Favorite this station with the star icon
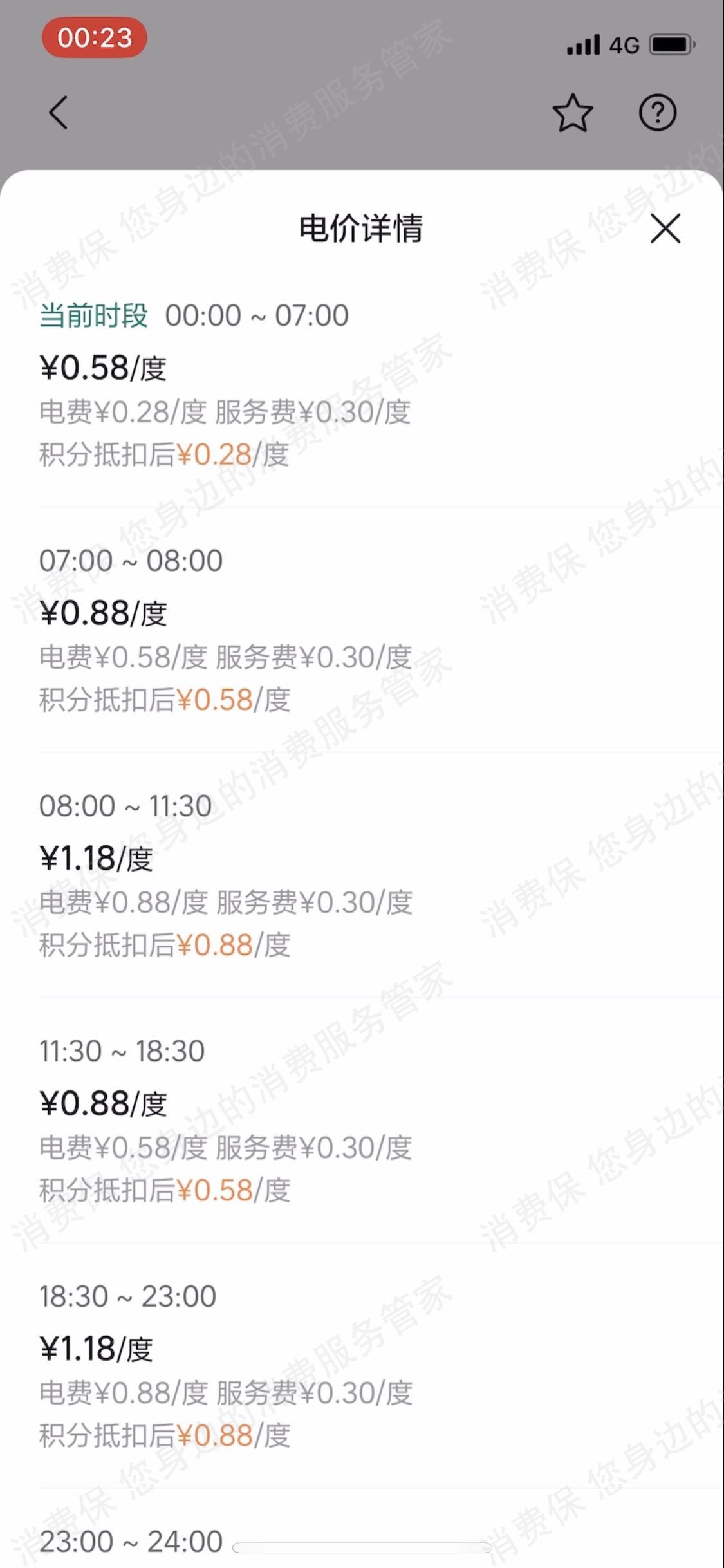 coord(572,113)
